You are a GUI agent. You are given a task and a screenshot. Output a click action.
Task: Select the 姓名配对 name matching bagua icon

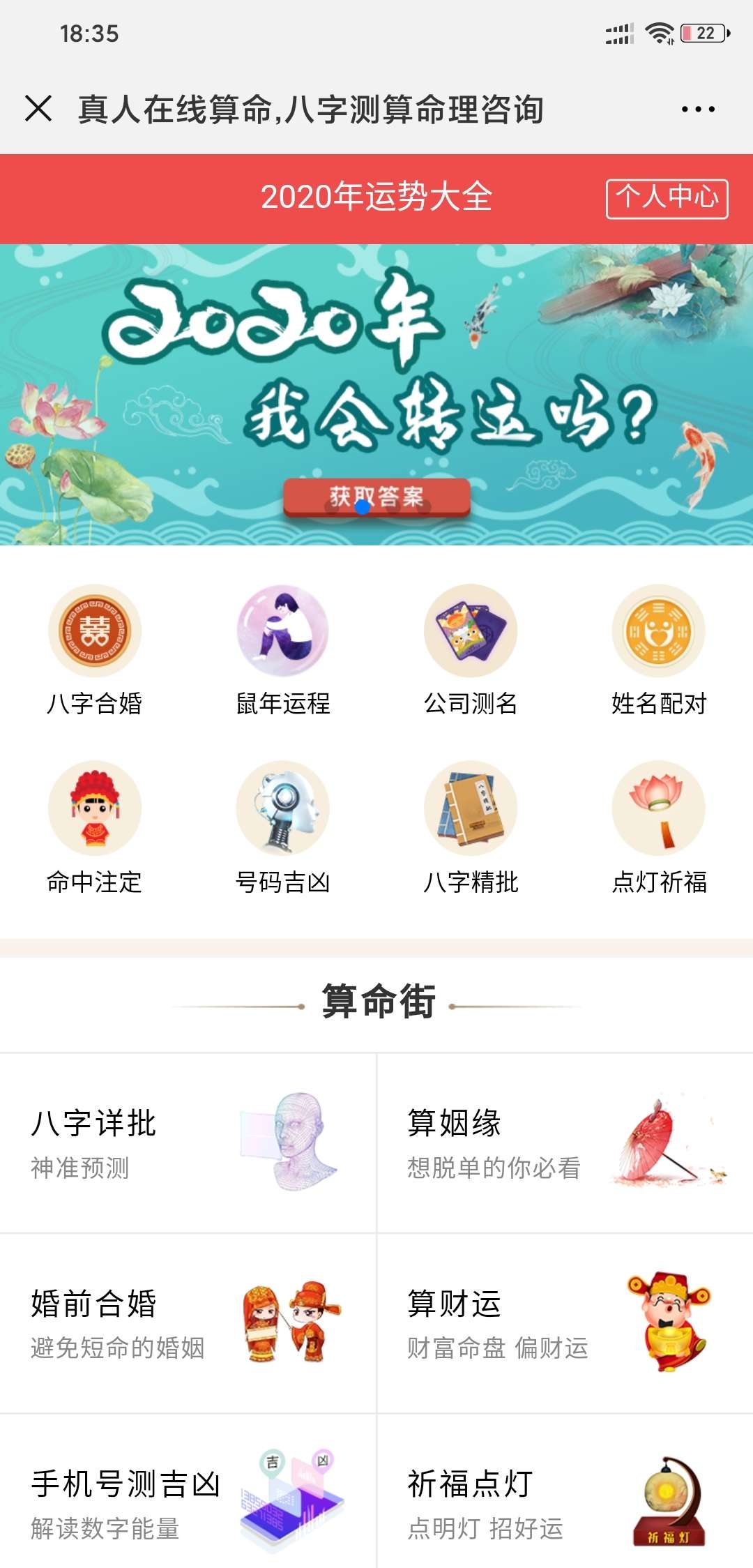(x=657, y=631)
